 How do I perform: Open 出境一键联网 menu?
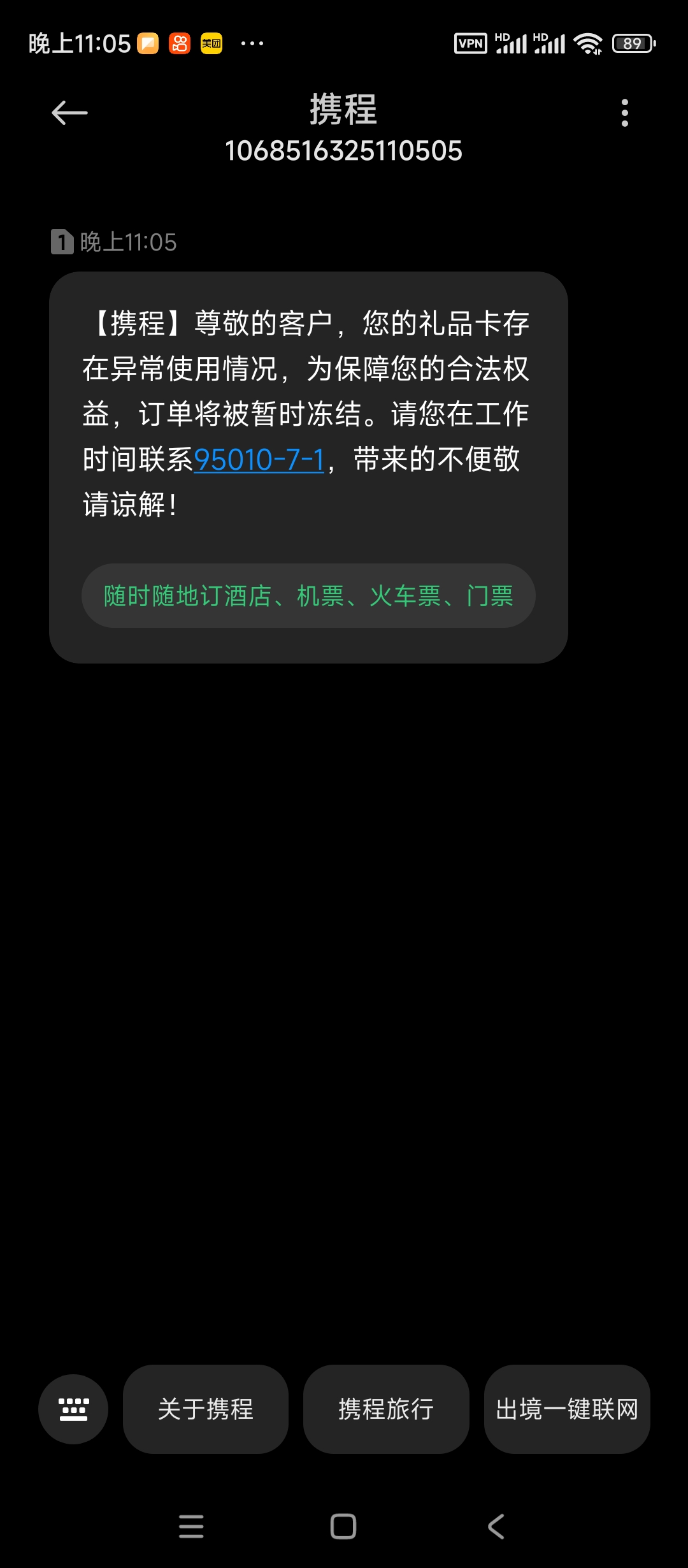(x=567, y=1409)
